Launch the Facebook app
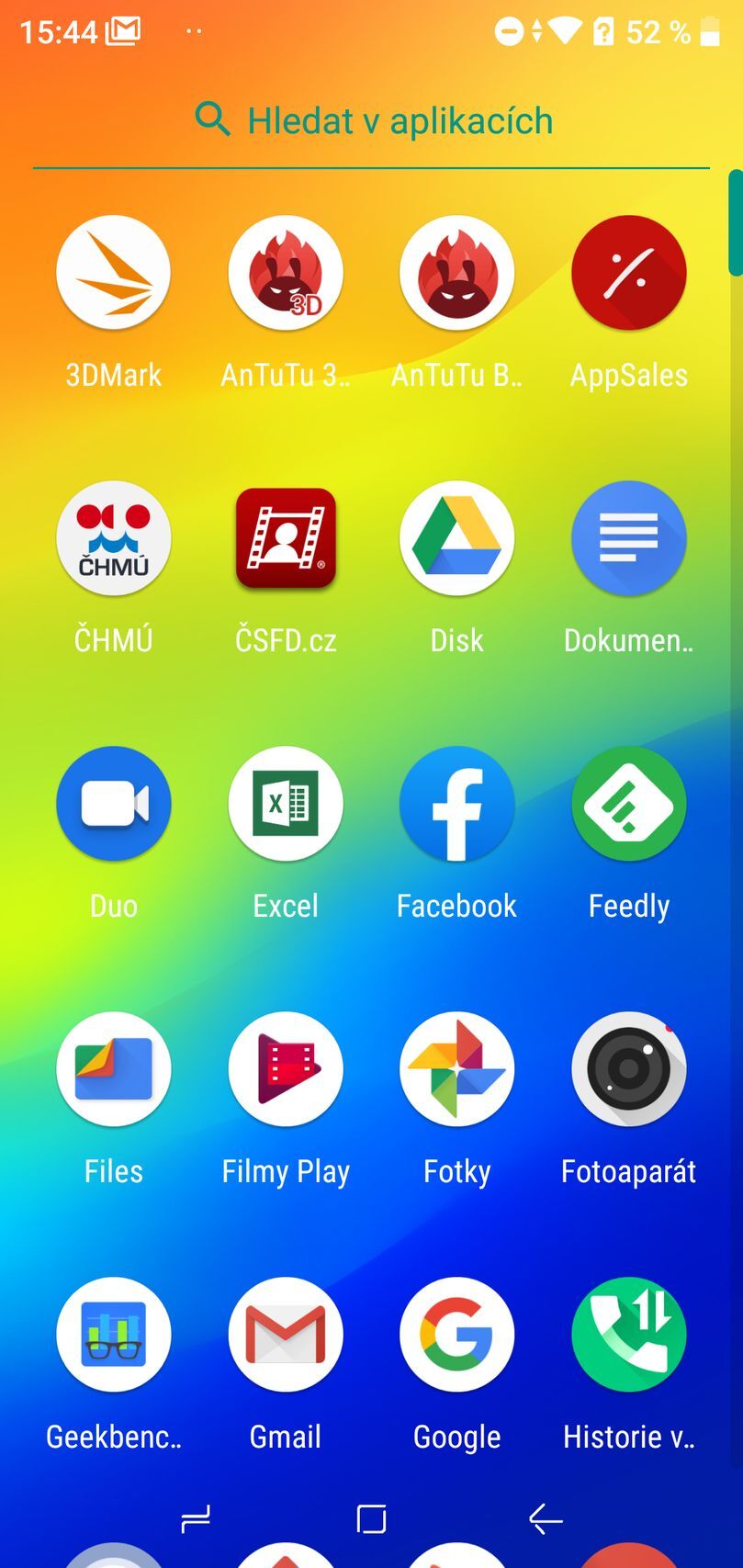Viewport: 743px width, 1568px height. pos(456,804)
